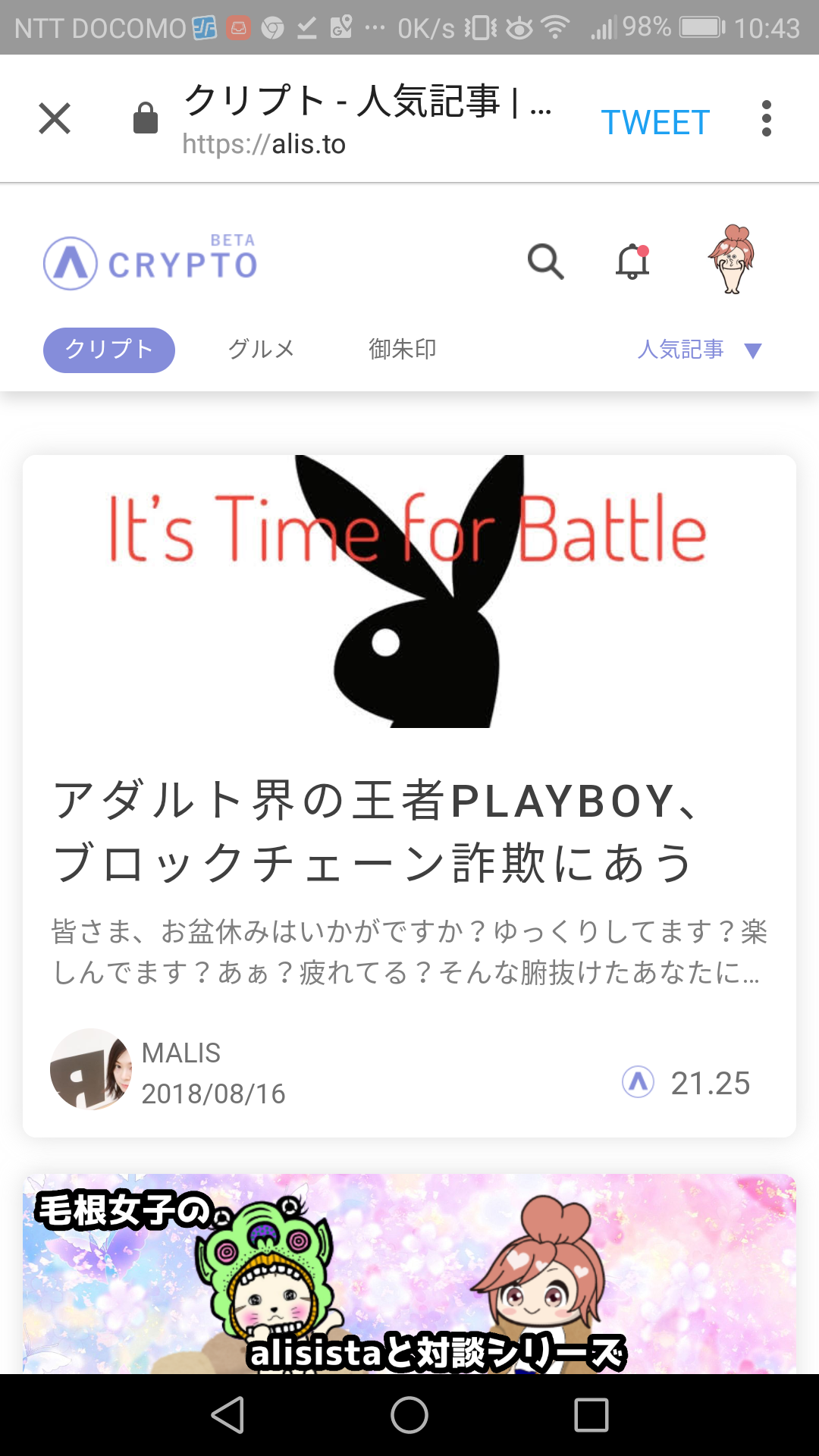The height and width of the screenshot is (1456, 819).
Task: Open the user profile avatar
Action: coord(732,260)
